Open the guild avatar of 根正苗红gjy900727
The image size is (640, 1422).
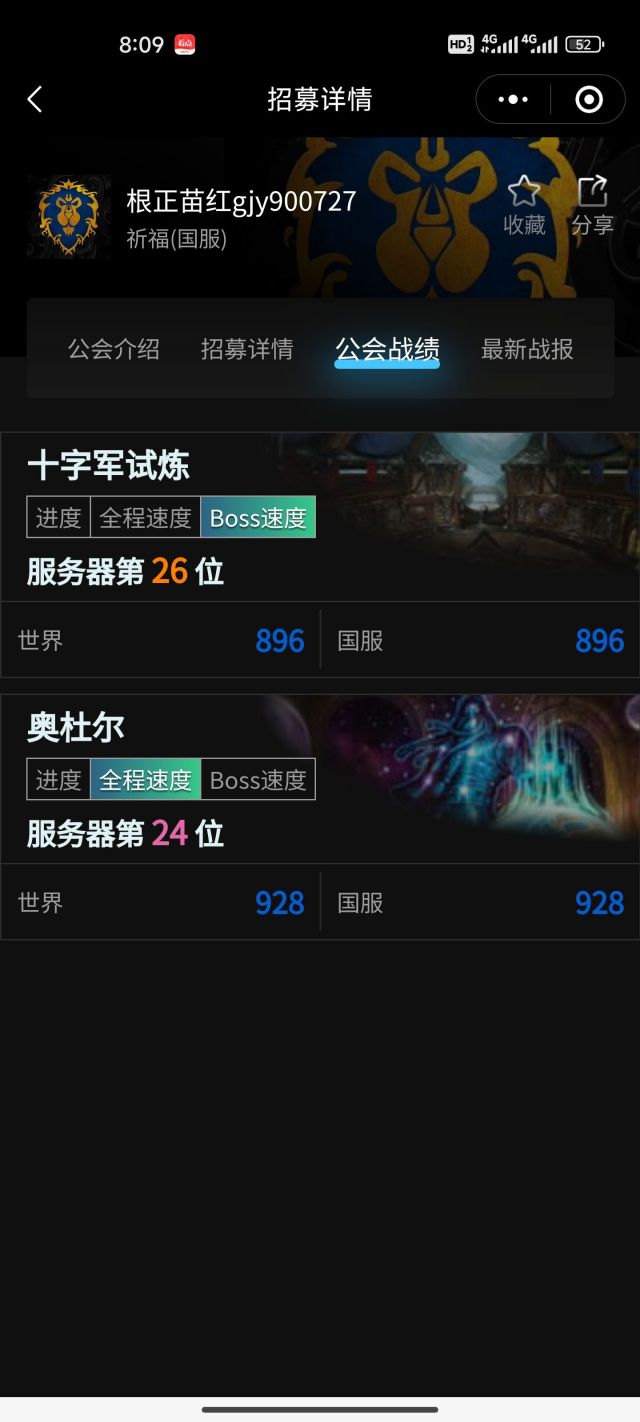pos(69,217)
